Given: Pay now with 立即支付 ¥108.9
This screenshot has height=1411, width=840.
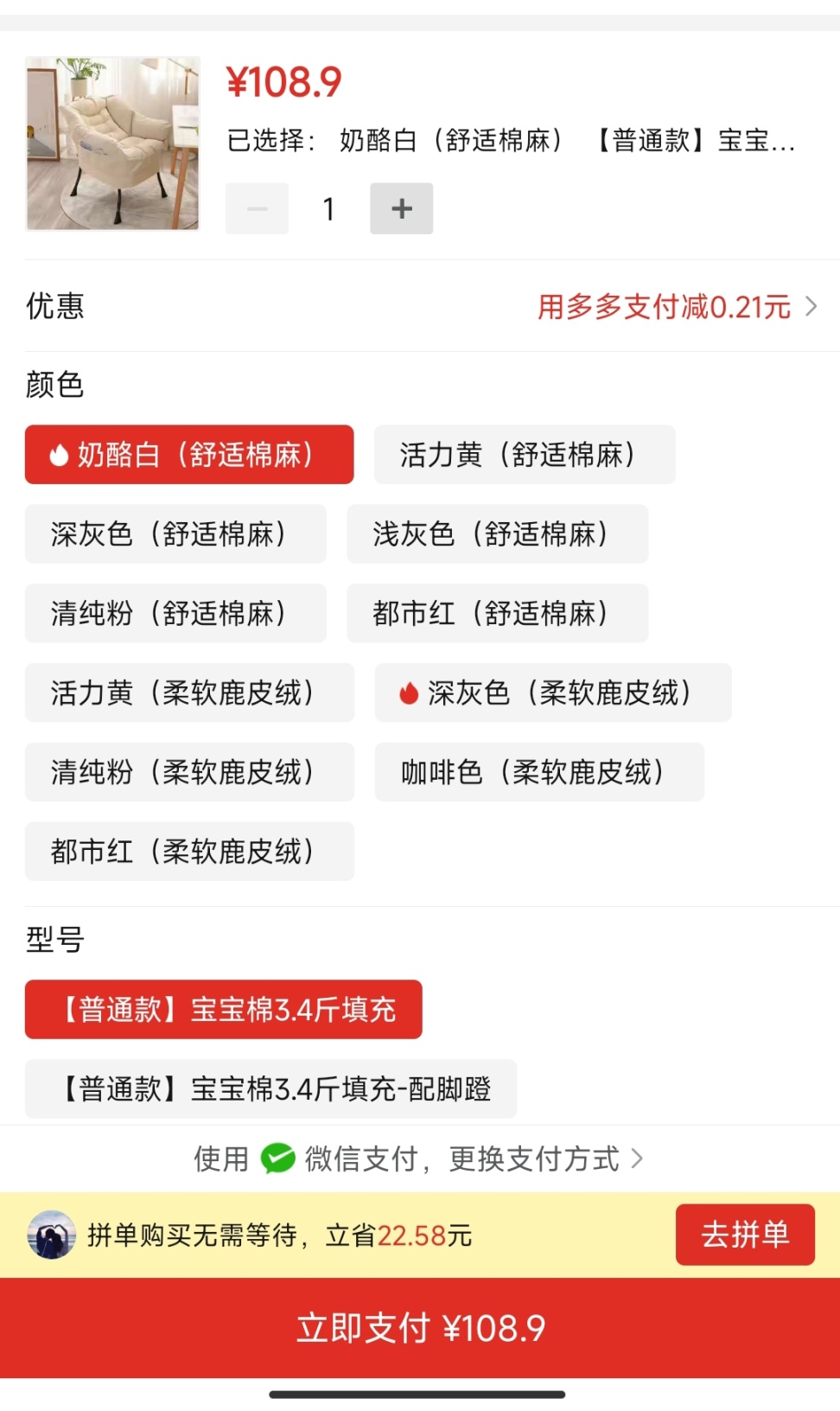Looking at the screenshot, I should coord(420,1328).
